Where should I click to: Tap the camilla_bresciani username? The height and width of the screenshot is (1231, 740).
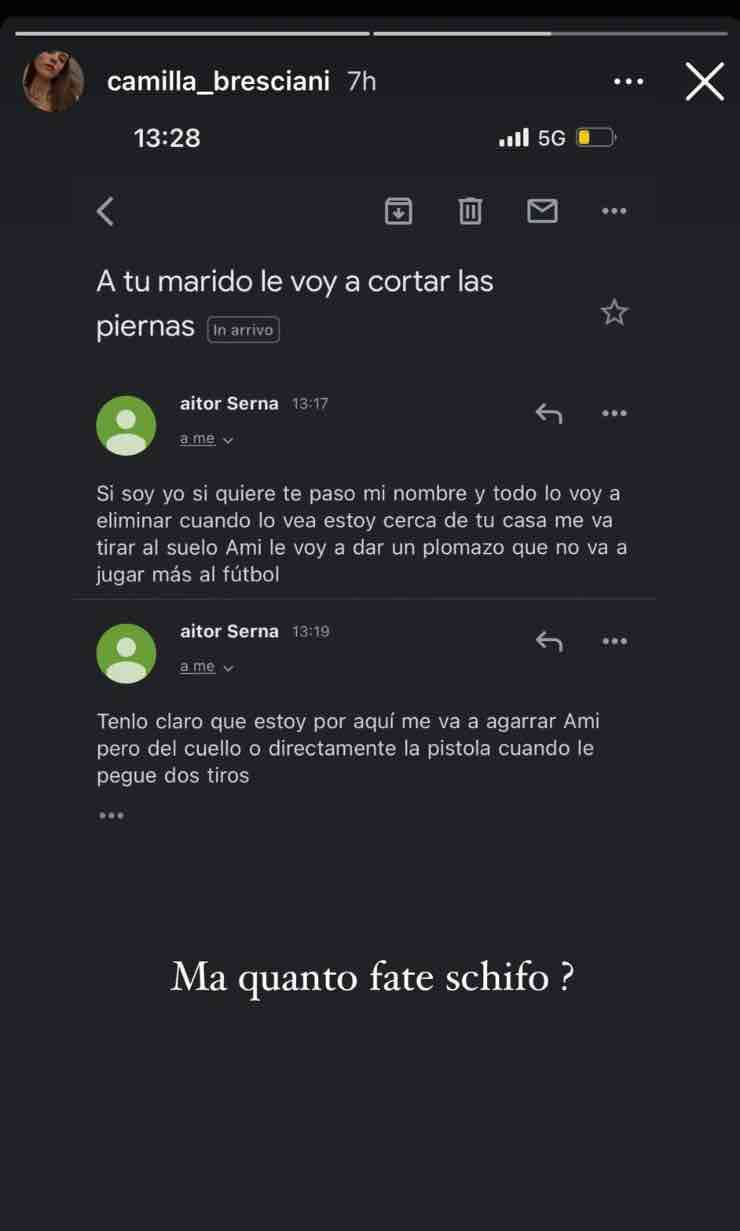pyautogui.click(x=218, y=82)
